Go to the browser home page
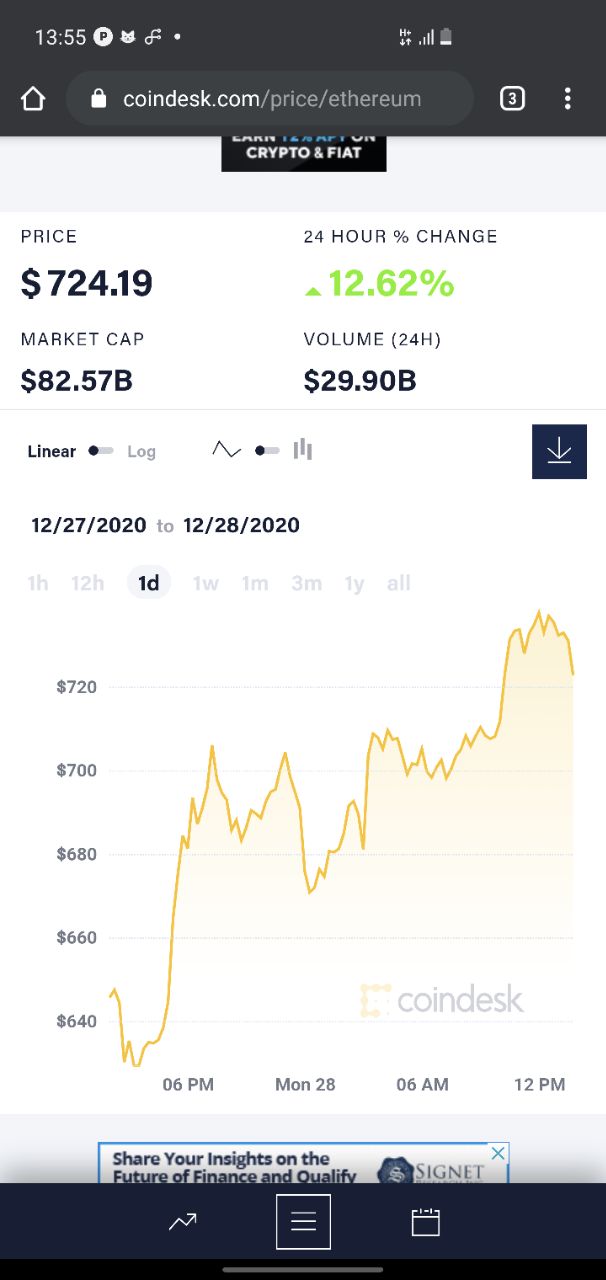This screenshot has width=606, height=1280. (33, 99)
